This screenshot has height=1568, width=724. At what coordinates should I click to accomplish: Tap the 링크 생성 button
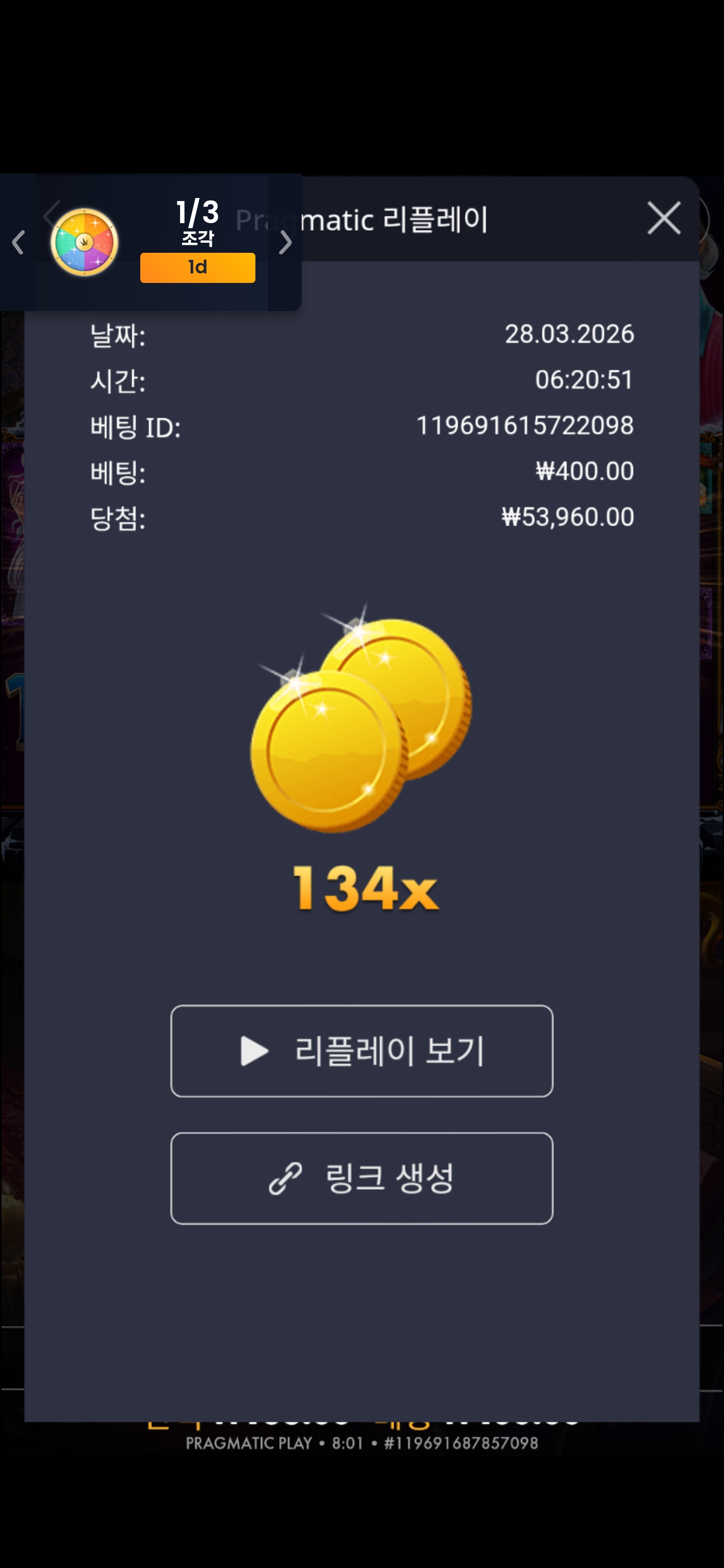[361, 1178]
